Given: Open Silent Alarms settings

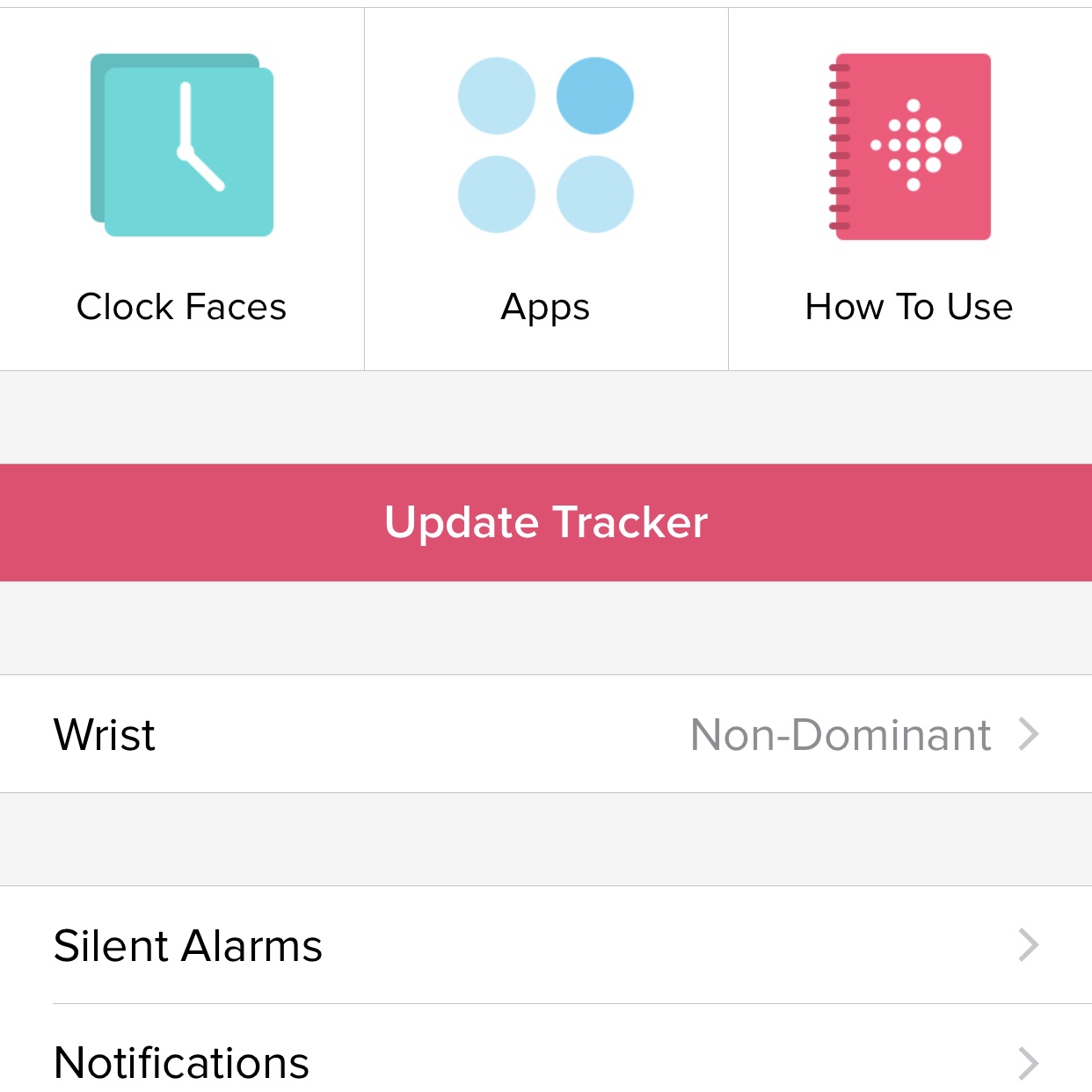Looking at the screenshot, I should pos(546,945).
